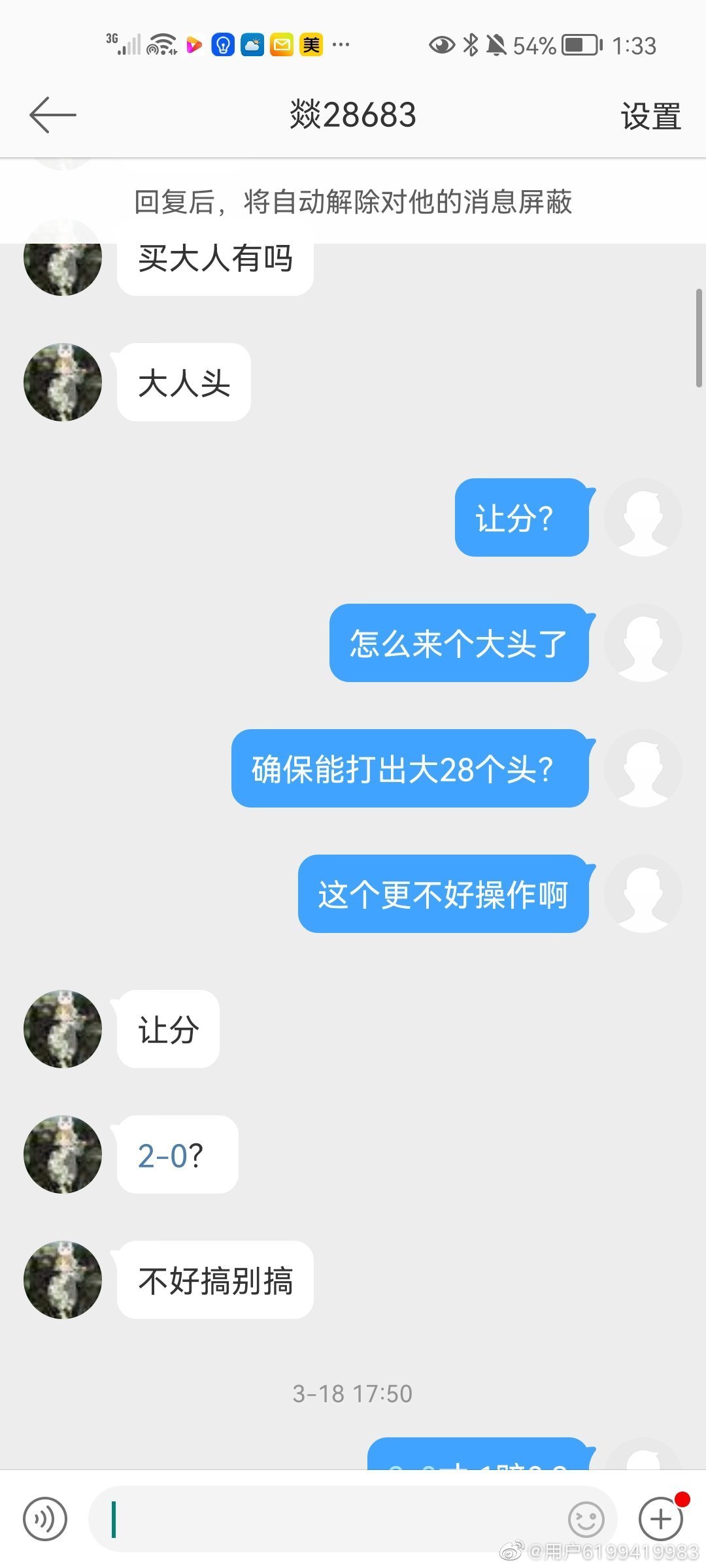Tap your avatar beside 让分?
706x1568 pixels.
(x=643, y=517)
